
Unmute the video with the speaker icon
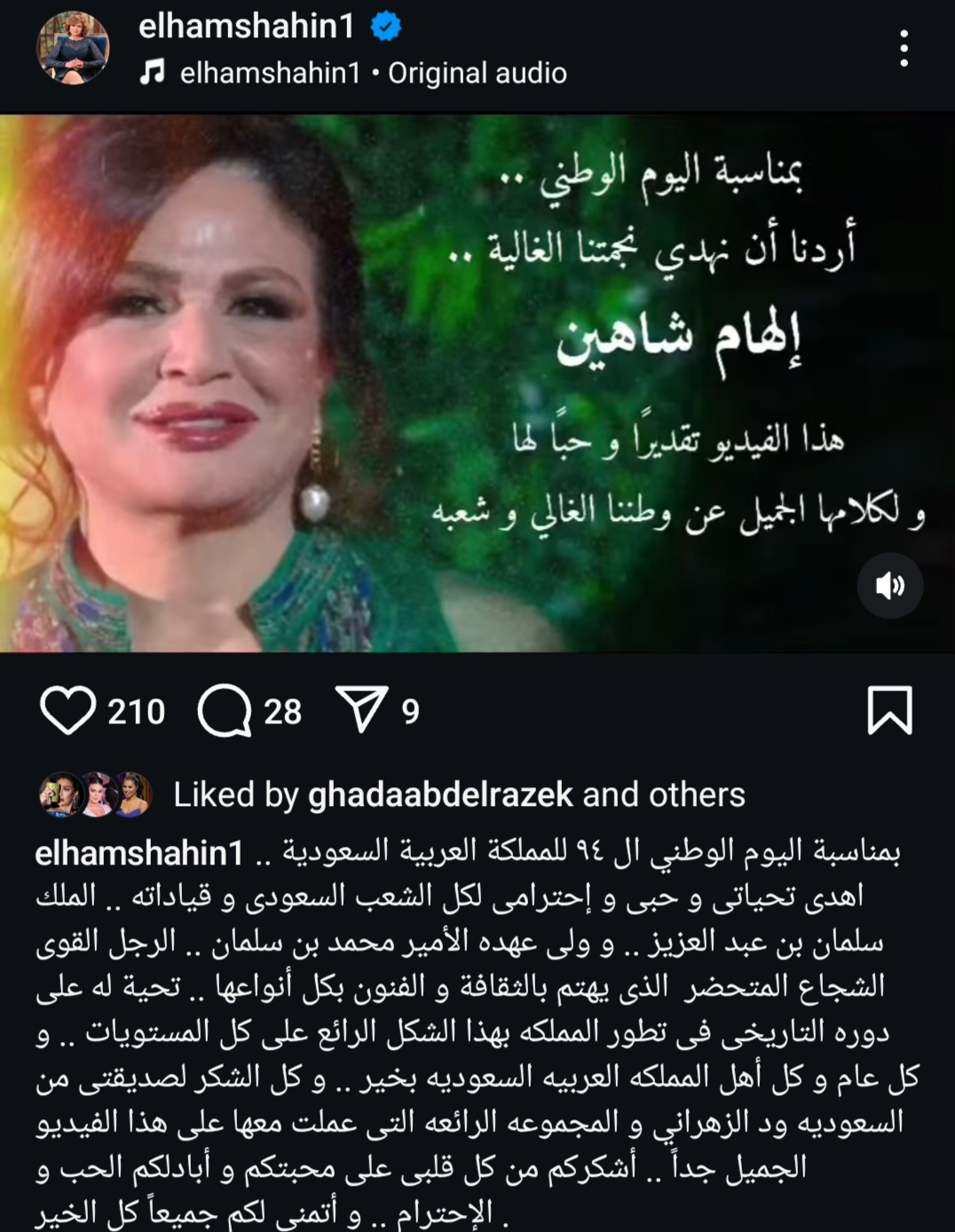pyautogui.click(x=889, y=586)
